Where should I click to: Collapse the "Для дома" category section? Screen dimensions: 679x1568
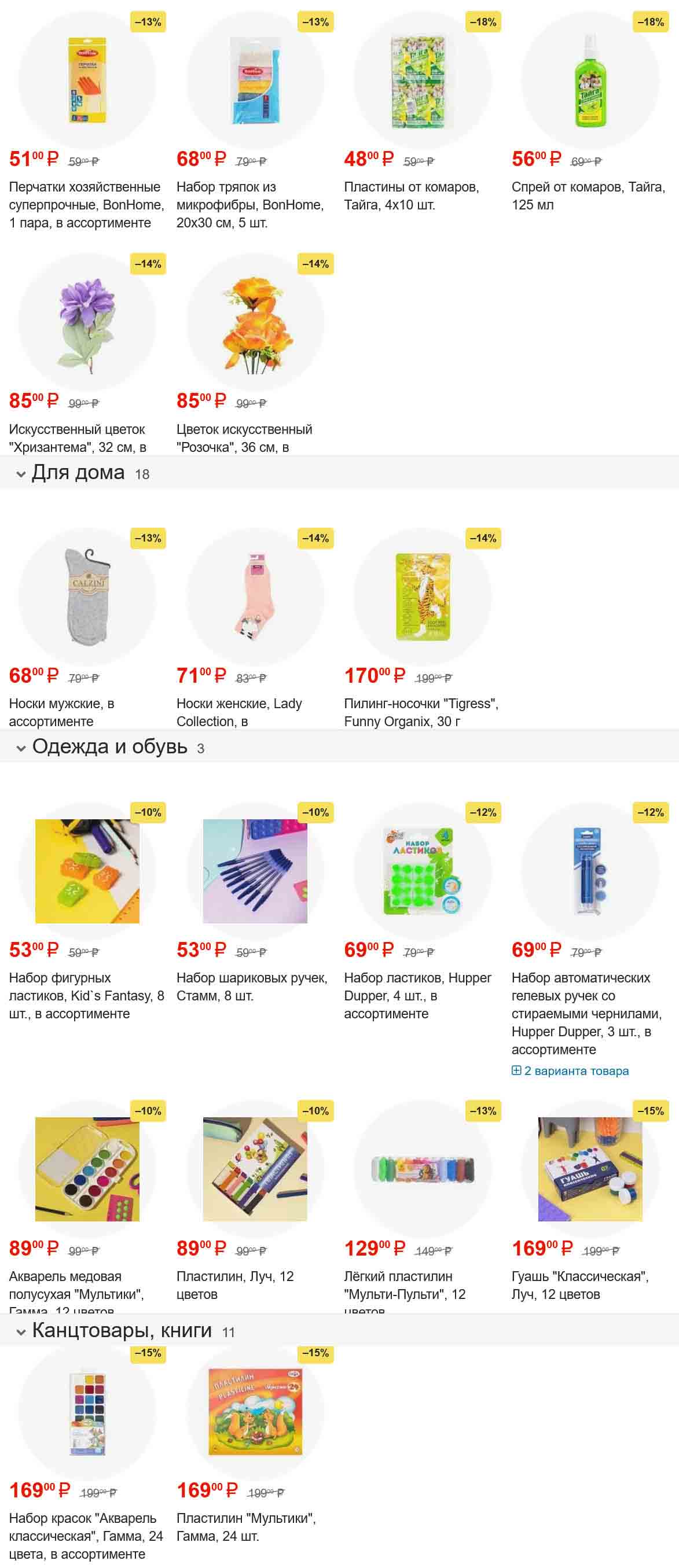21,474
